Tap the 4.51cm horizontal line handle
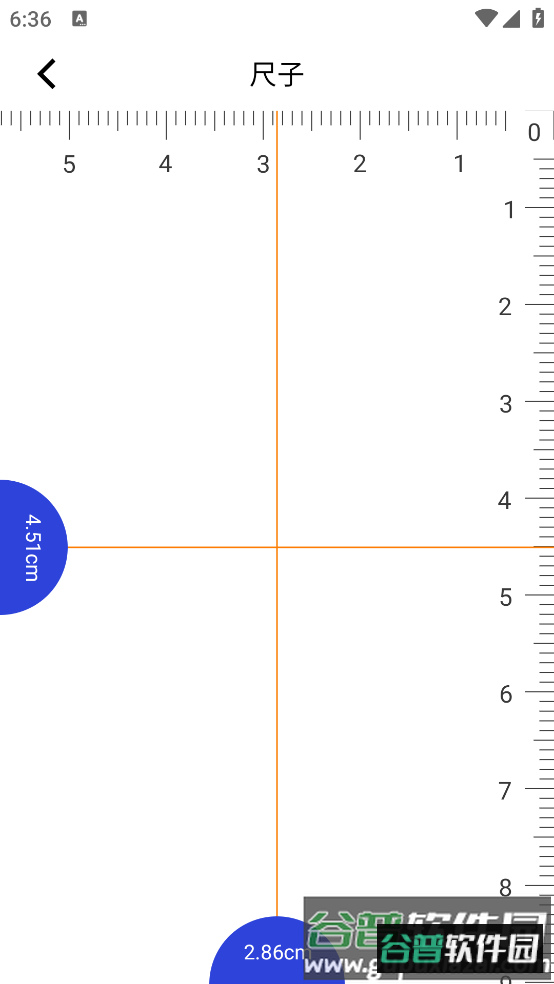Image resolution: width=554 pixels, height=984 pixels. [31, 547]
